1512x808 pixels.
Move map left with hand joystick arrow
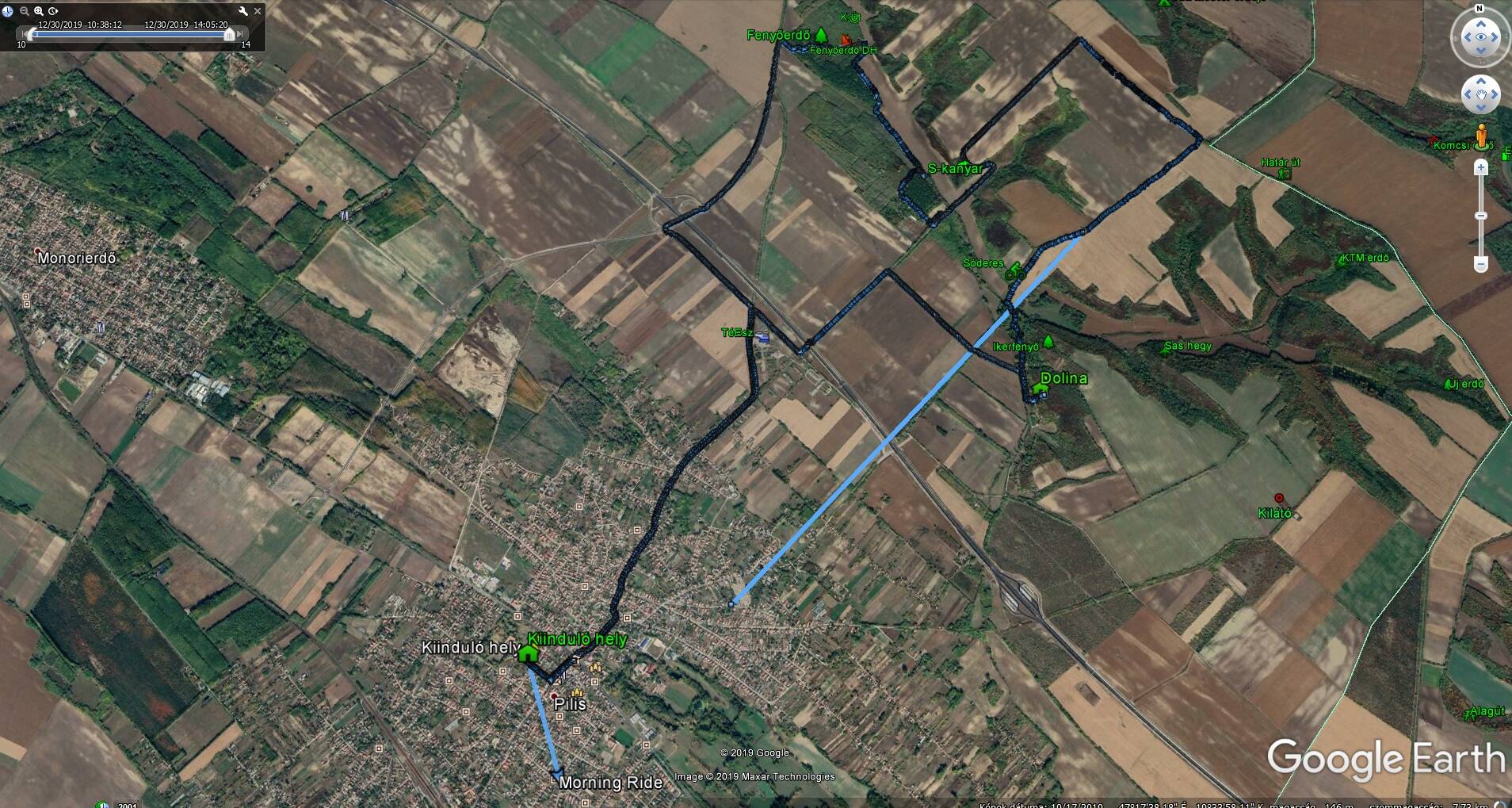(x=1467, y=95)
